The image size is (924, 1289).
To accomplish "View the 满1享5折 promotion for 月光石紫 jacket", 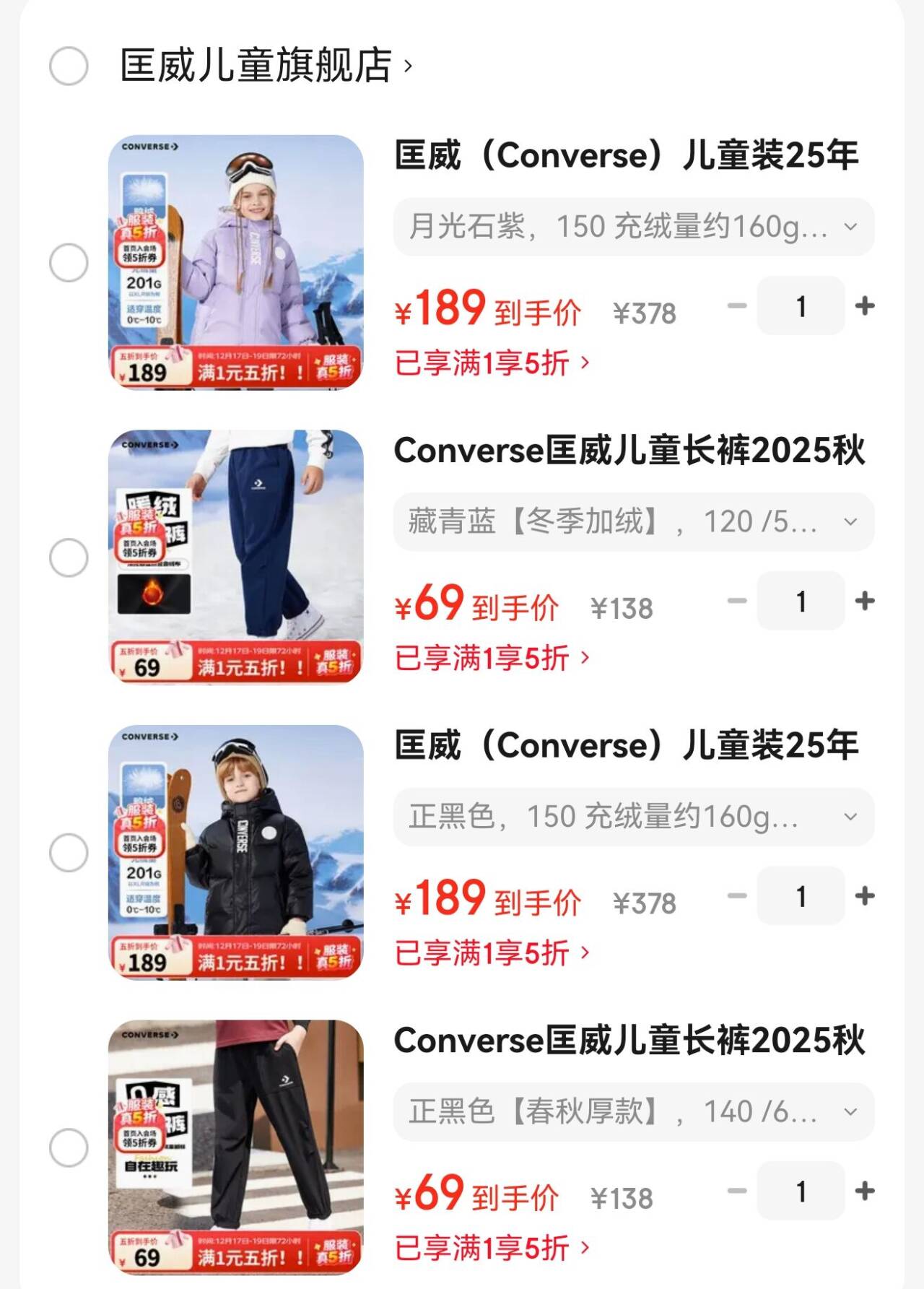I will point(492,363).
